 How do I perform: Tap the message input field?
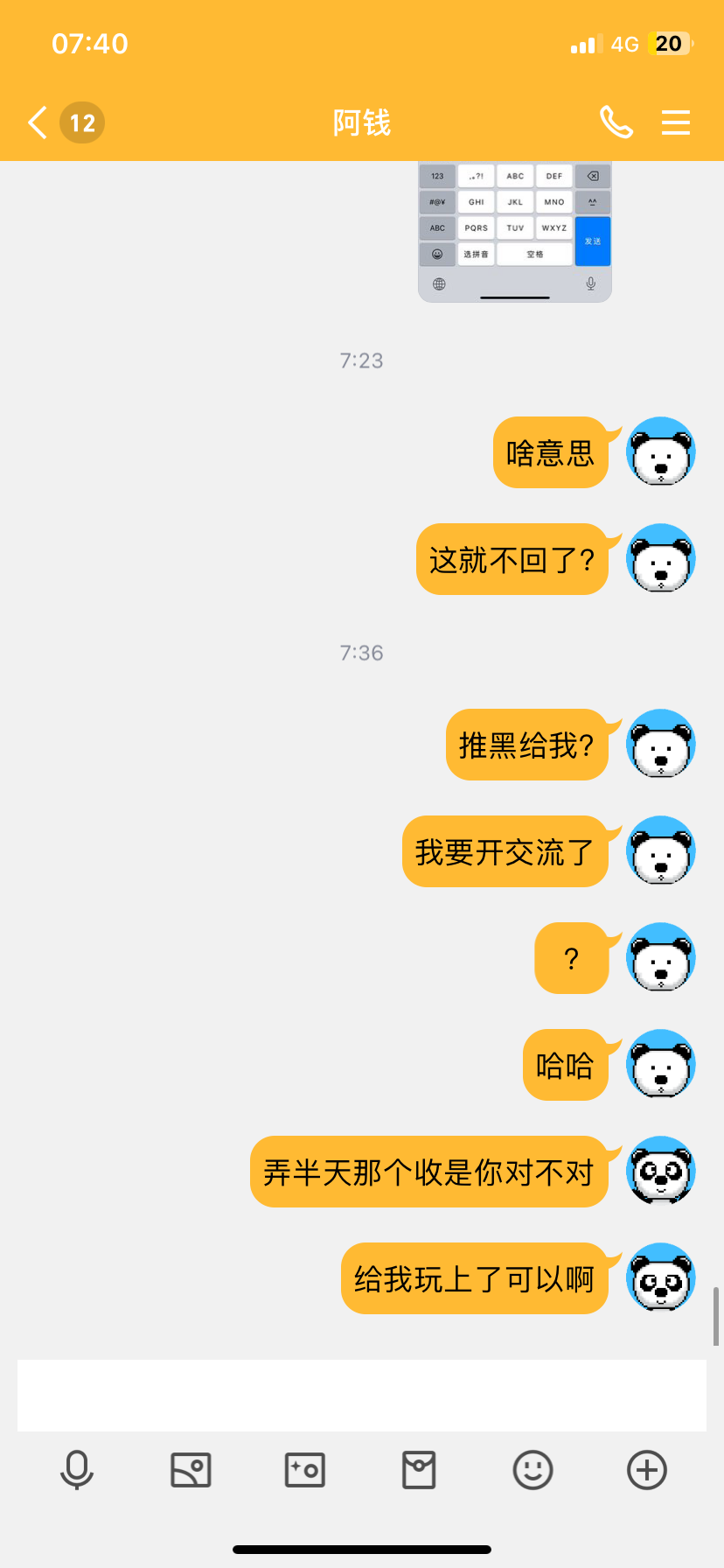click(x=362, y=1395)
